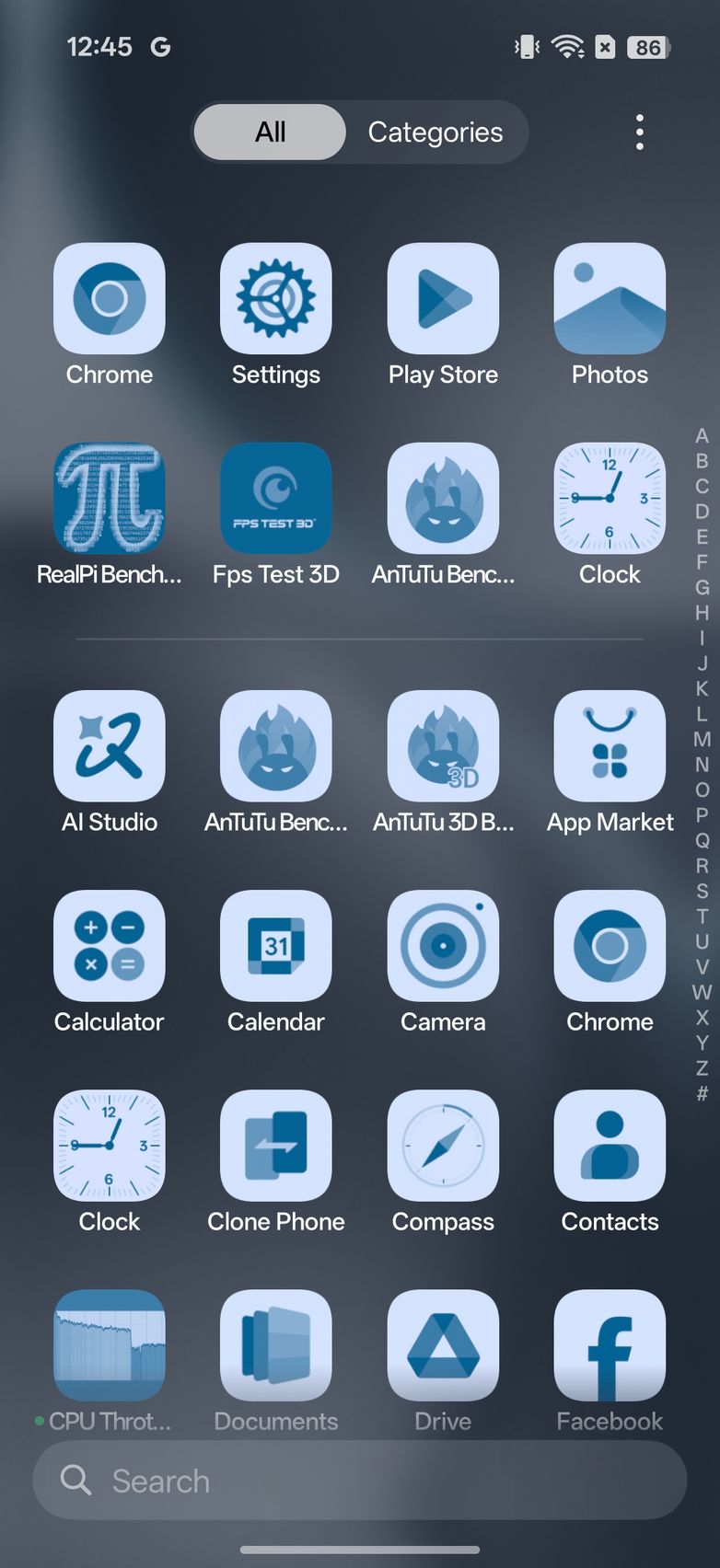Open the Contacts app
This screenshot has width=720, height=1568.
610,1146
